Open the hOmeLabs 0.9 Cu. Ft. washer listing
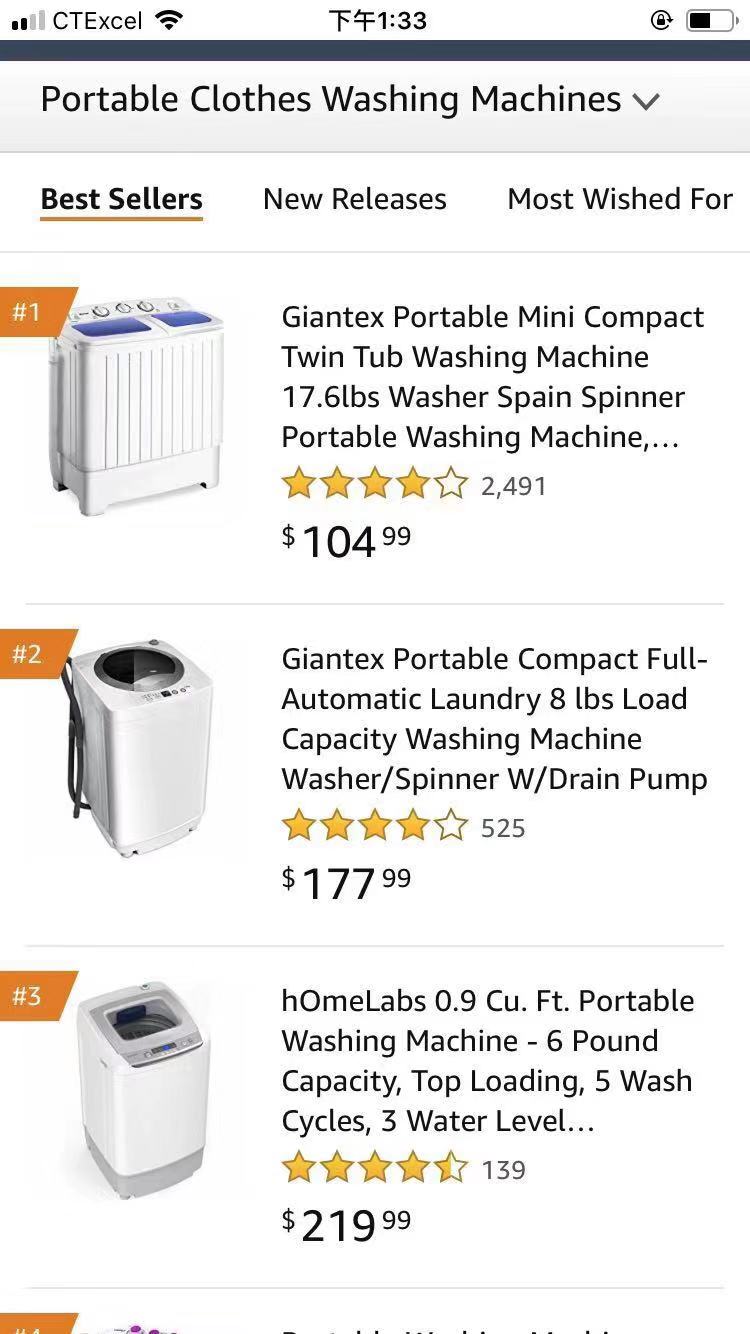750x1334 pixels. 487,1060
